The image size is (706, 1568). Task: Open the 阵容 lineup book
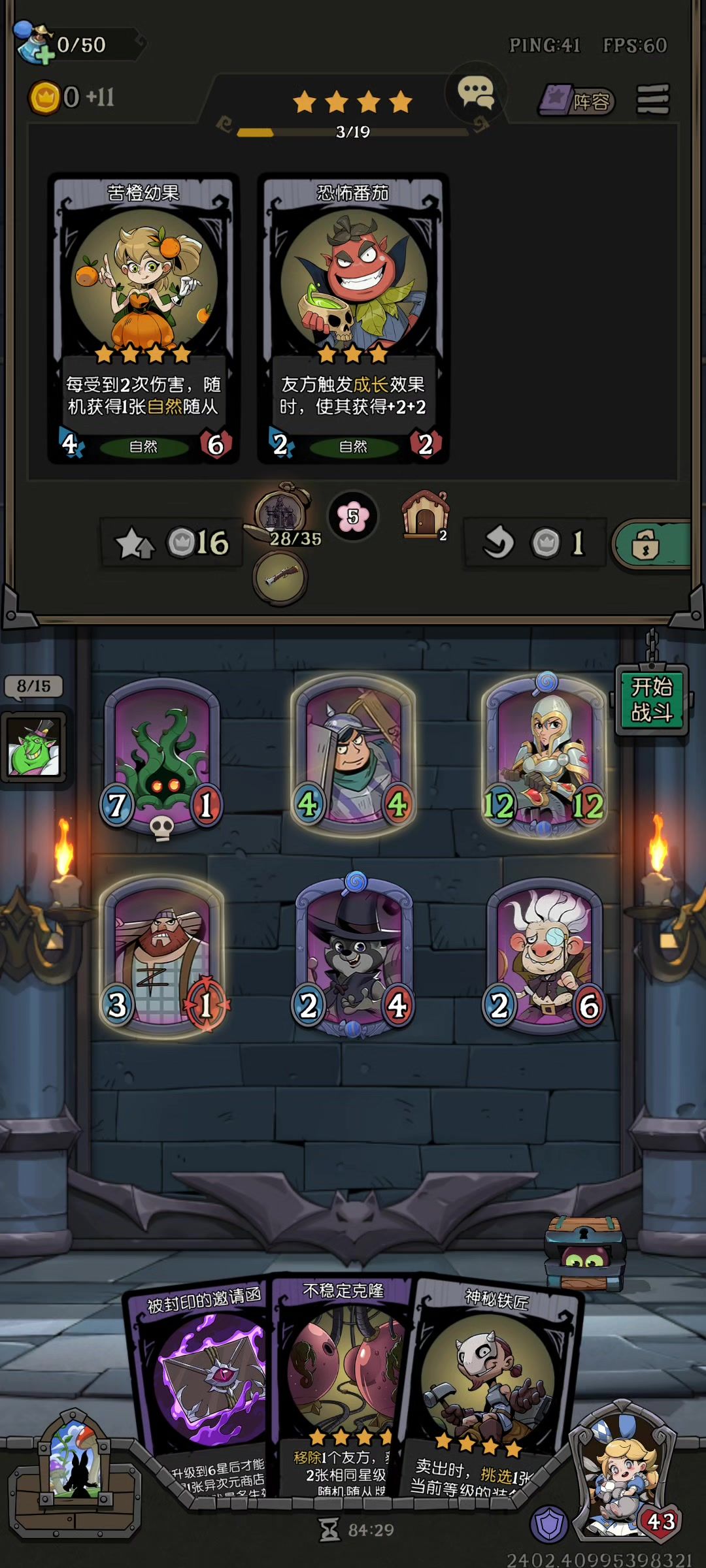click(576, 100)
